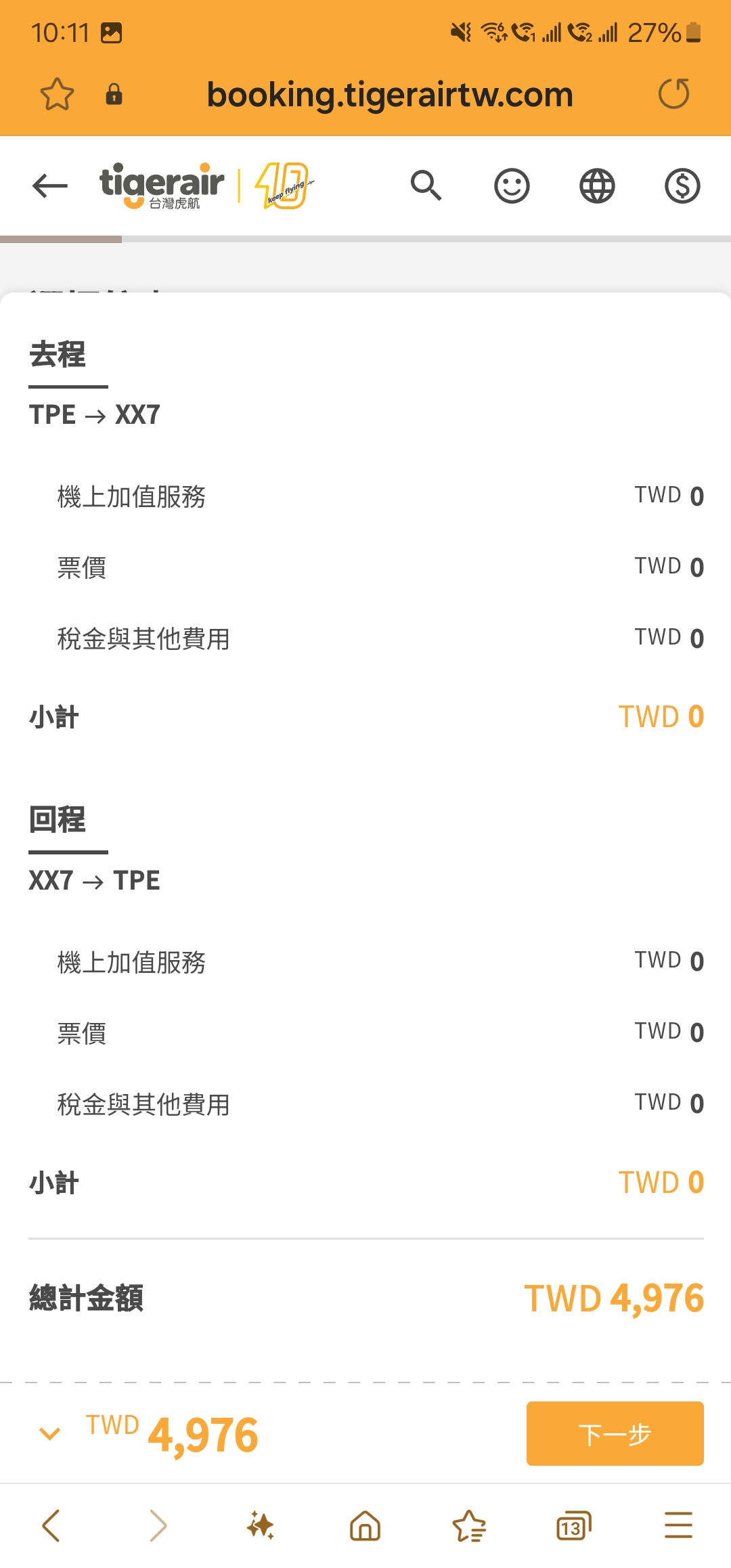This screenshot has height=1568, width=731.
Task: Collapse the price details chevron
Action: pyautogui.click(x=50, y=1433)
